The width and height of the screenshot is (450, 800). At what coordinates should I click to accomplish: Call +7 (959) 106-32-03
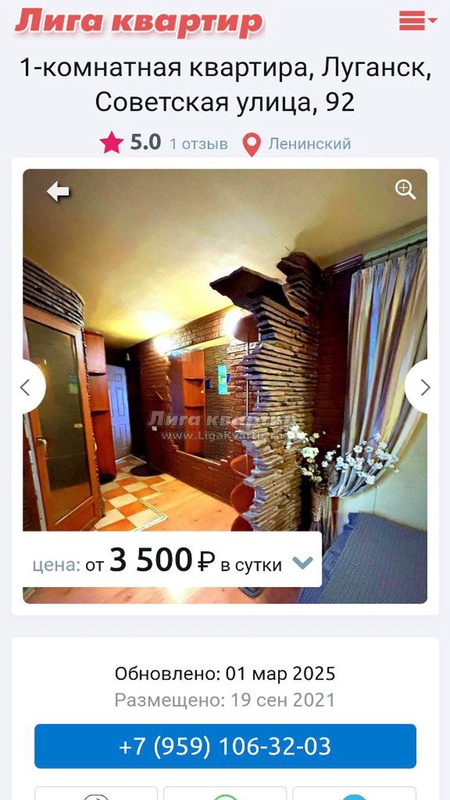225,746
